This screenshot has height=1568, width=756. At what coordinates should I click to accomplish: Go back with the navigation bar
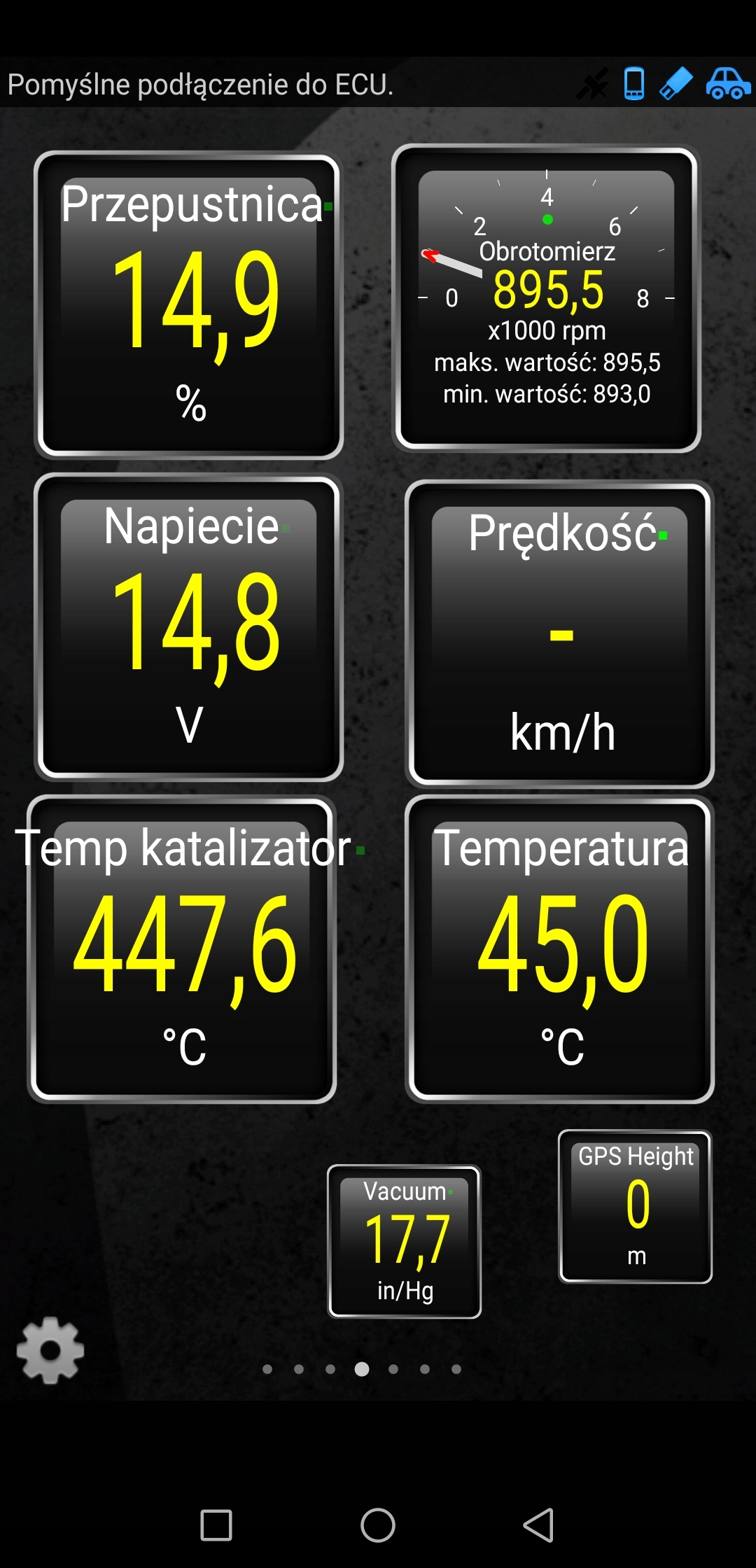tap(538, 1525)
